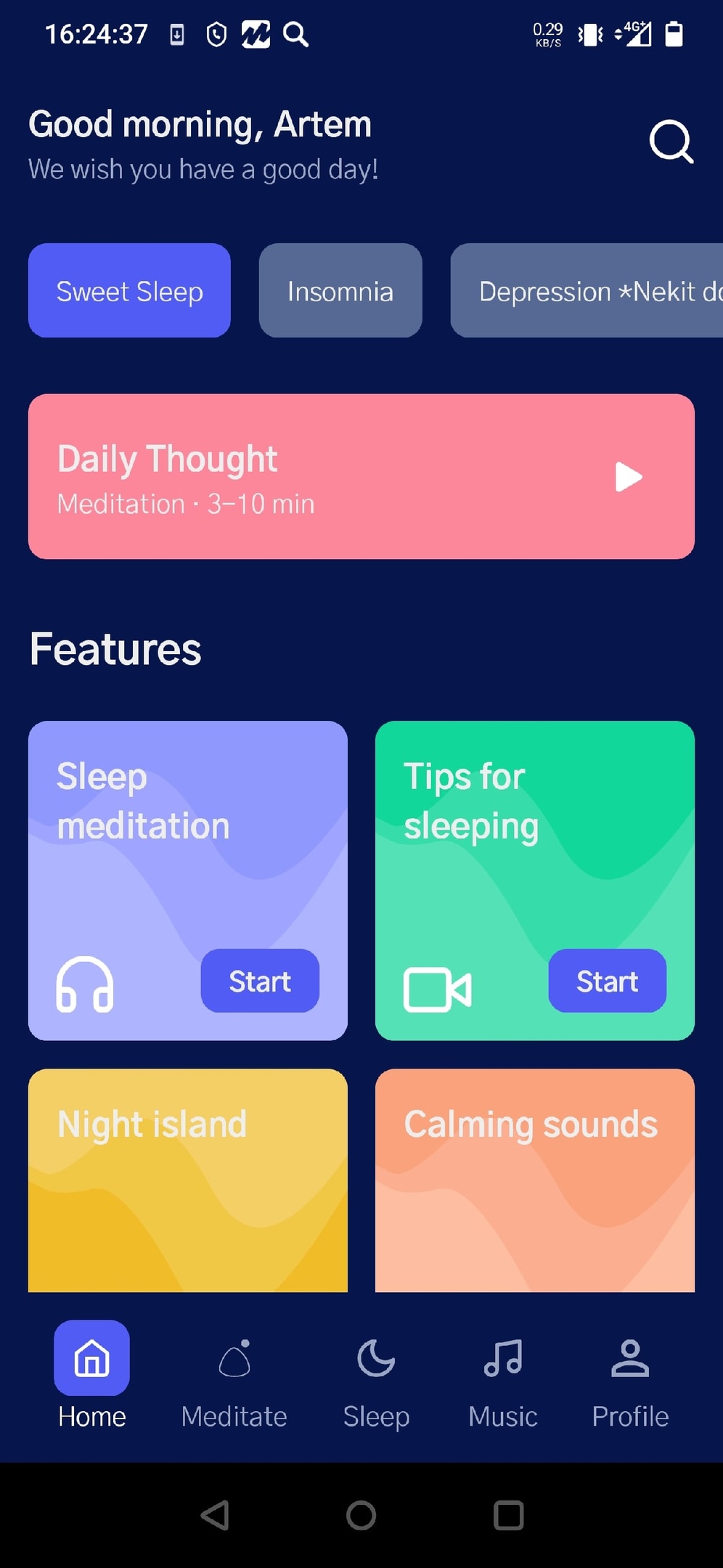Go to the Home tab
Viewport: 723px width, 1568px height.
click(92, 1375)
